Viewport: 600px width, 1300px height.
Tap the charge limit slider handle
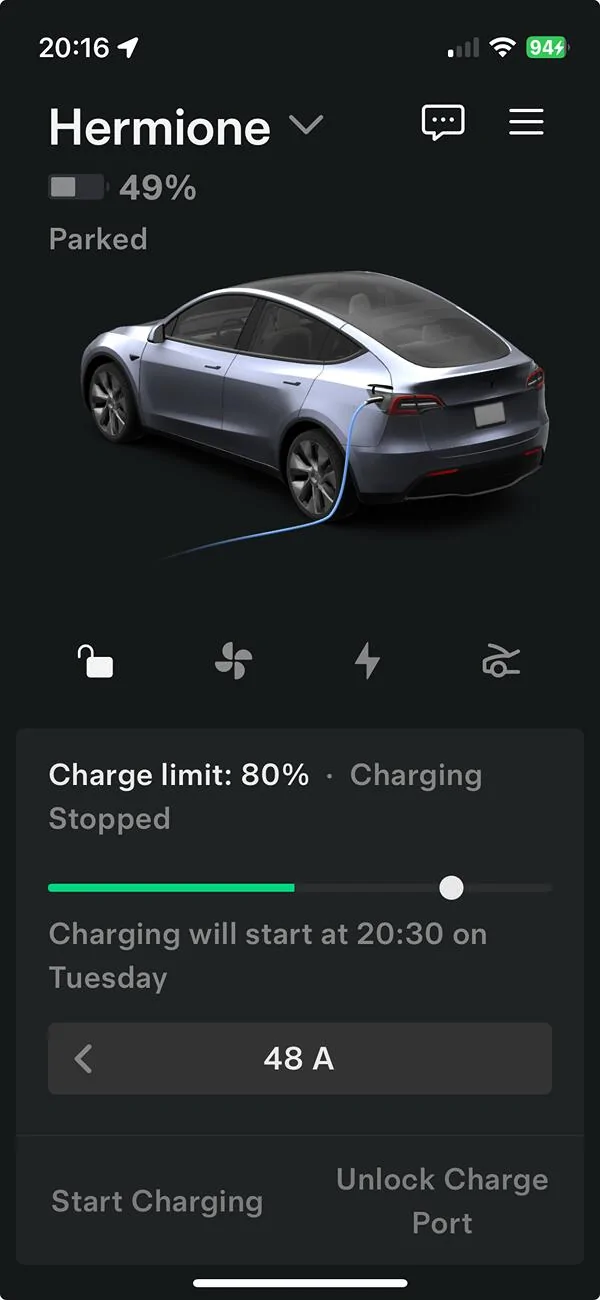point(451,887)
